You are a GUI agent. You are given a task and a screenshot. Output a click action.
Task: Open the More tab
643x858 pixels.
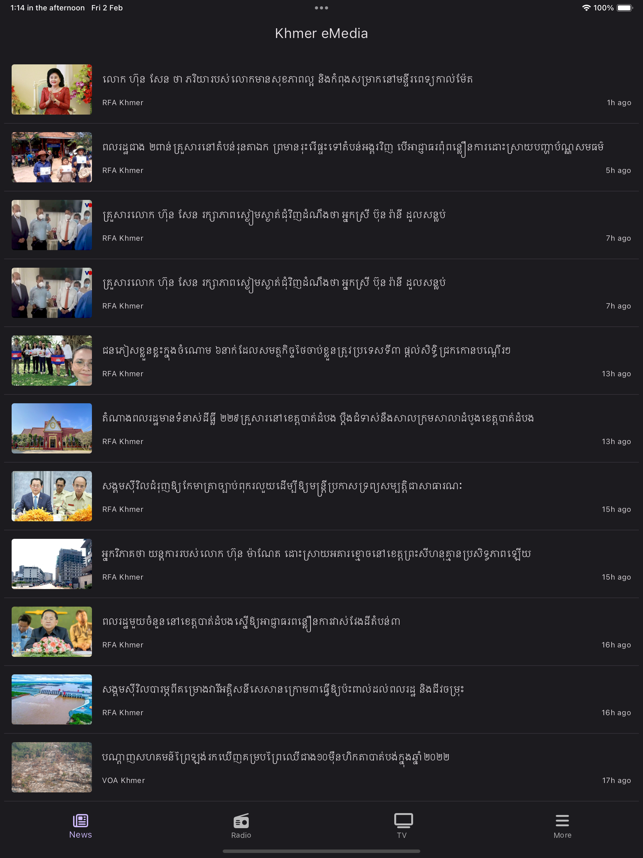[x=562, y=825]
